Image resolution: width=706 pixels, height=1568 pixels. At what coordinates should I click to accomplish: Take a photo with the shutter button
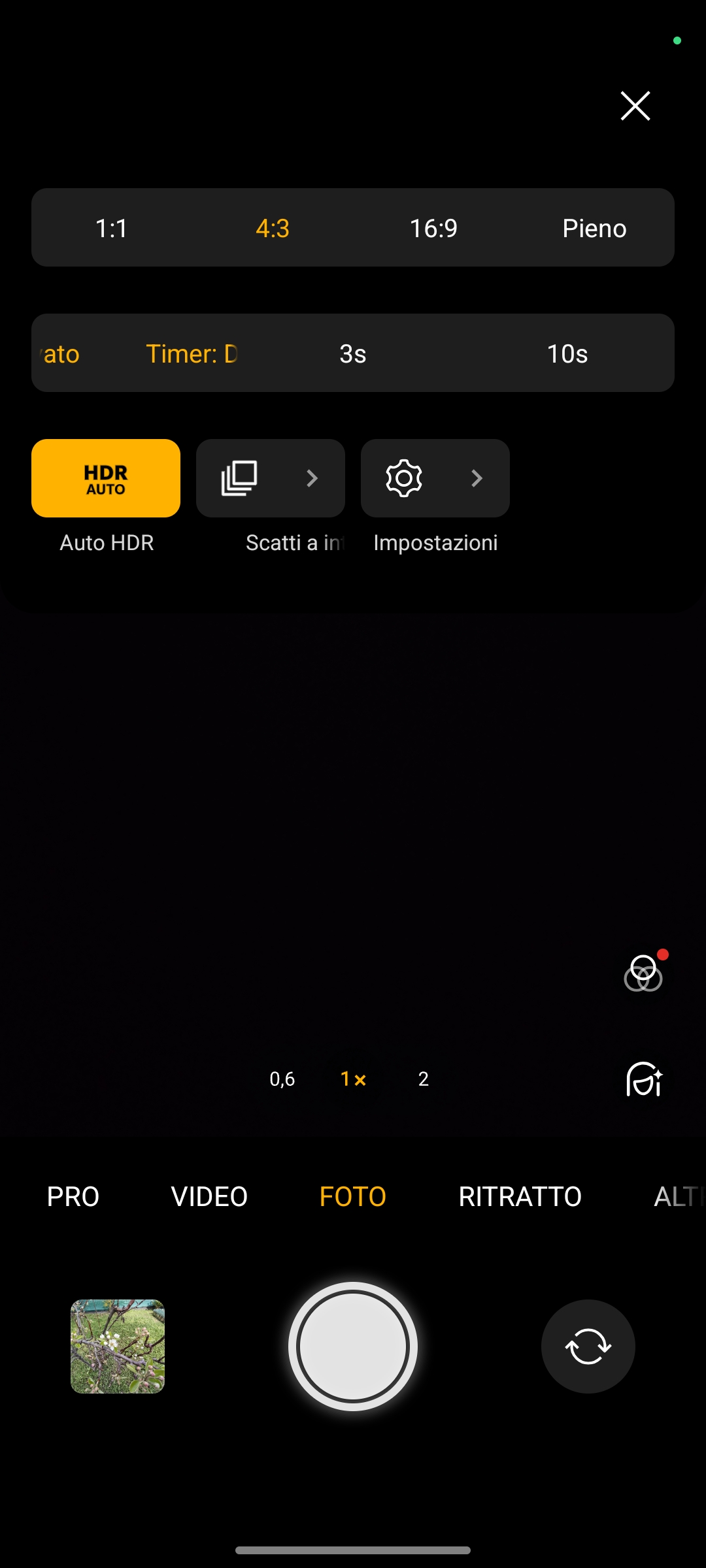353,1347
